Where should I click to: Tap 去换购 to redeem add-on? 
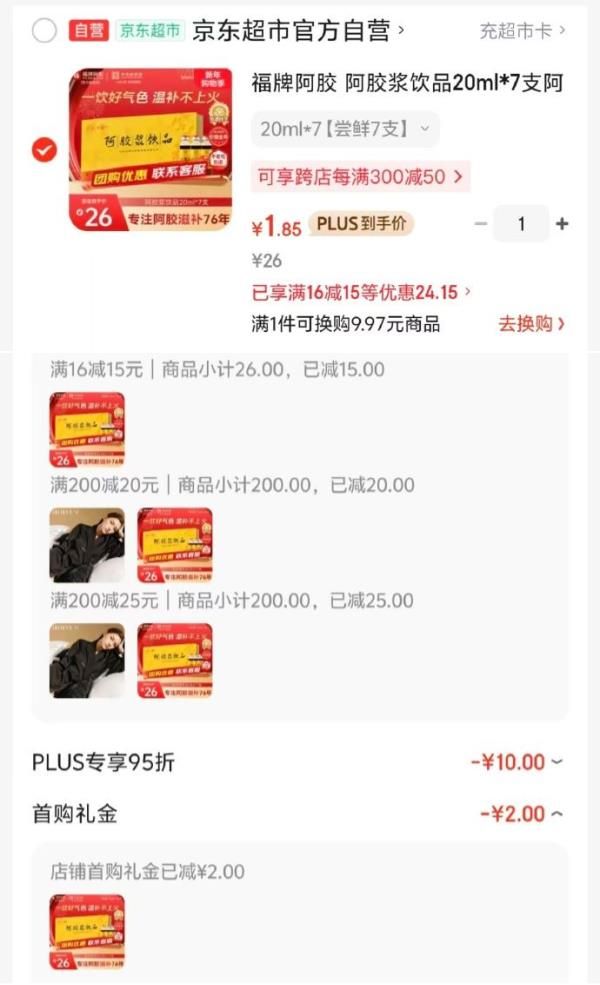coord(532,324)
